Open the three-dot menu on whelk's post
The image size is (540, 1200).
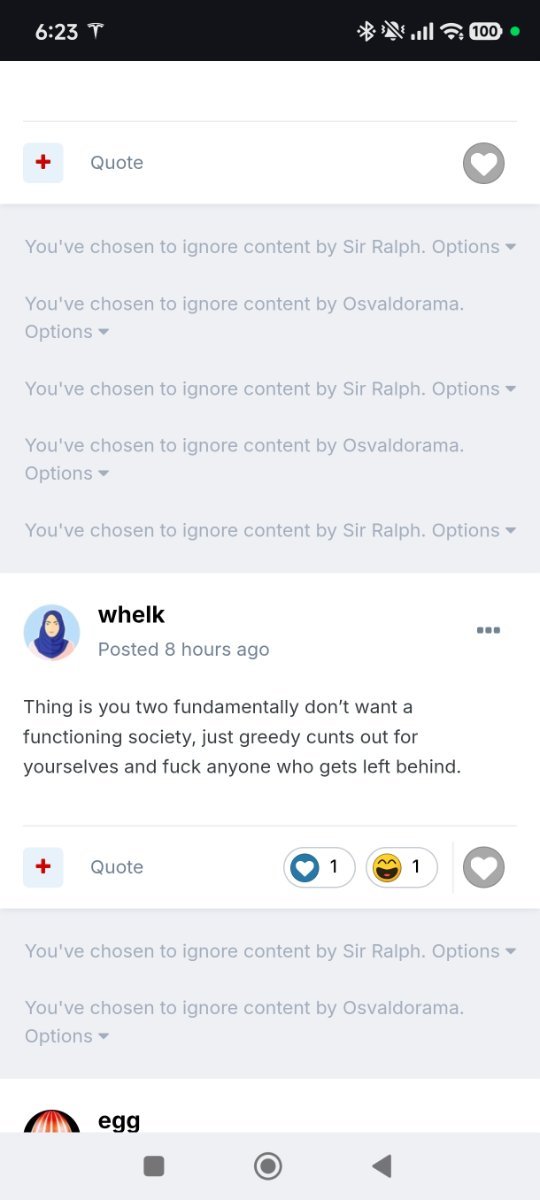[488, 630]
